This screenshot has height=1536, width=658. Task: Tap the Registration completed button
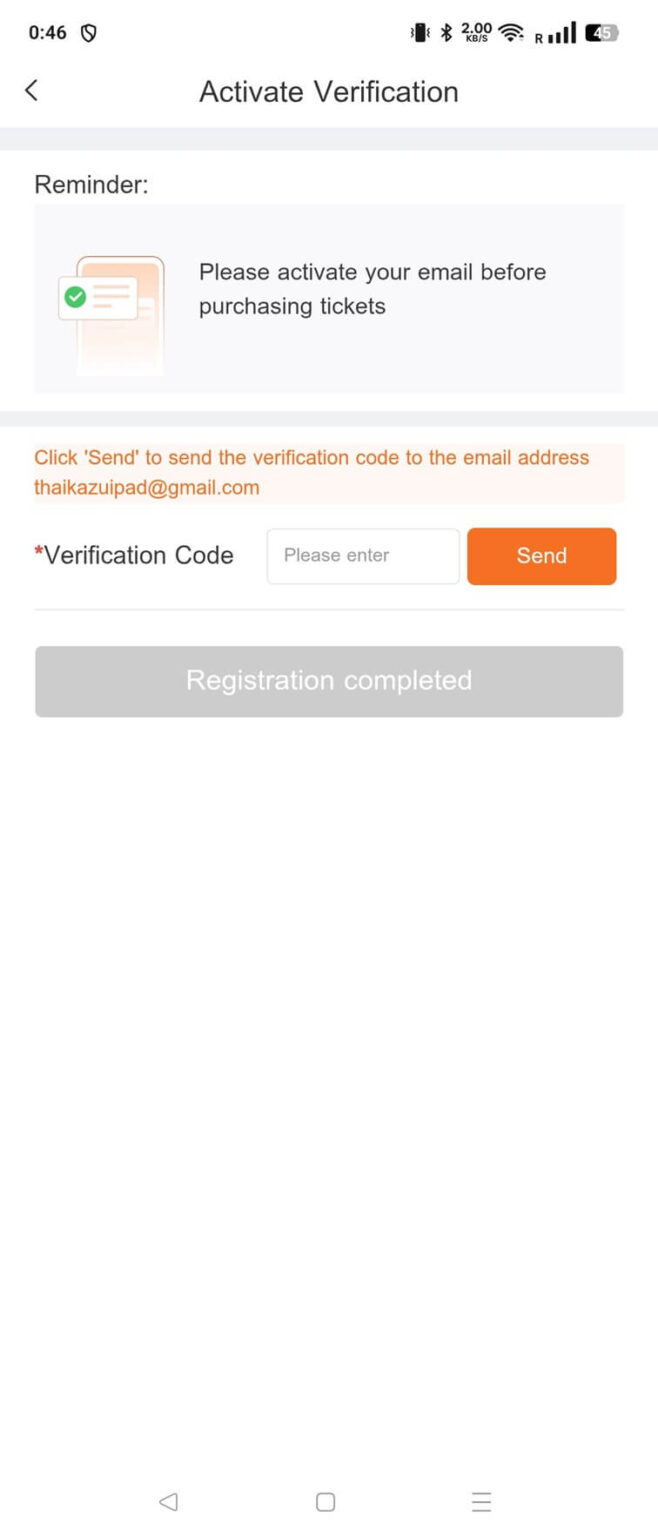pos(329,681)
